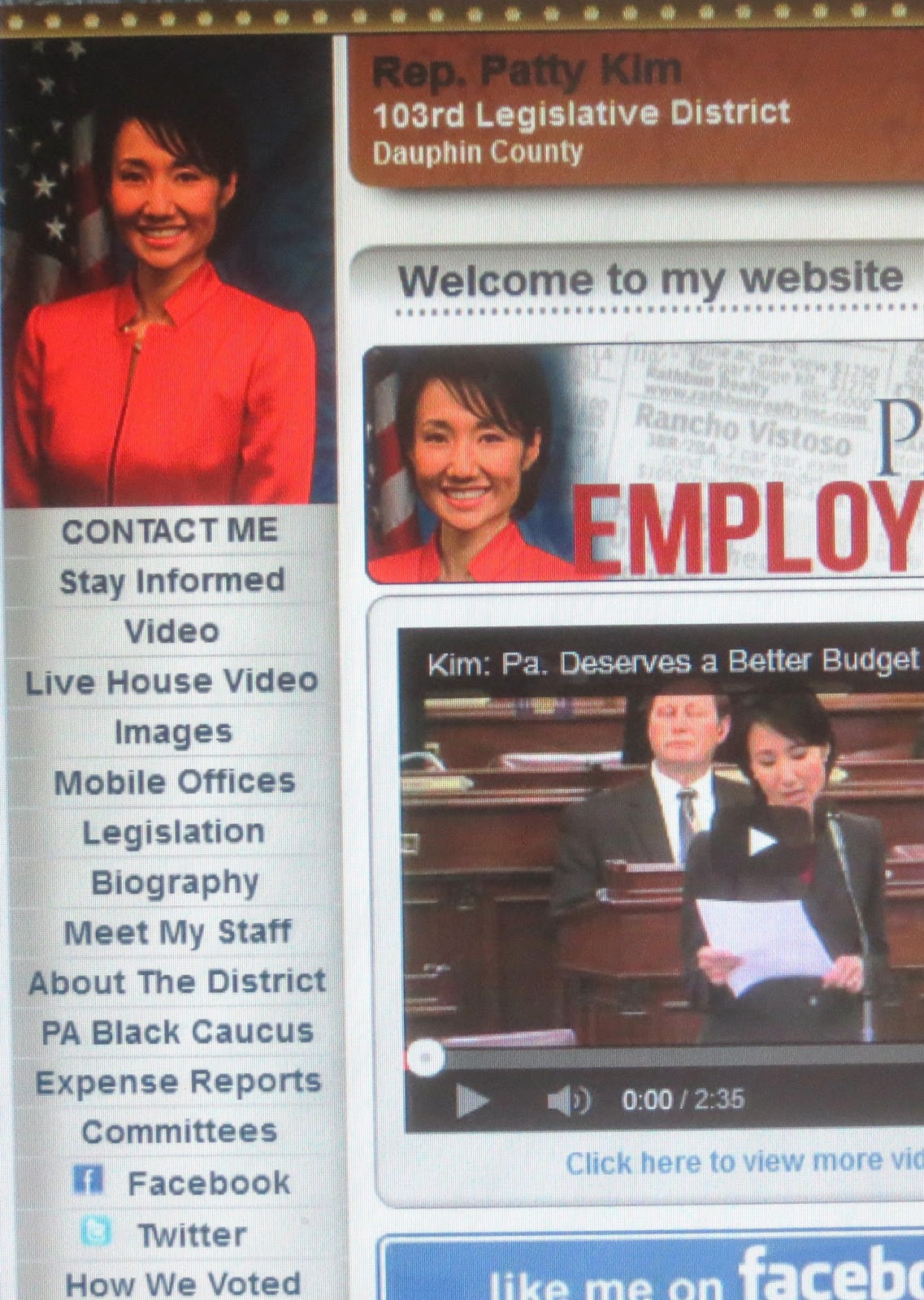View Expense Reports

point(178,1082)
